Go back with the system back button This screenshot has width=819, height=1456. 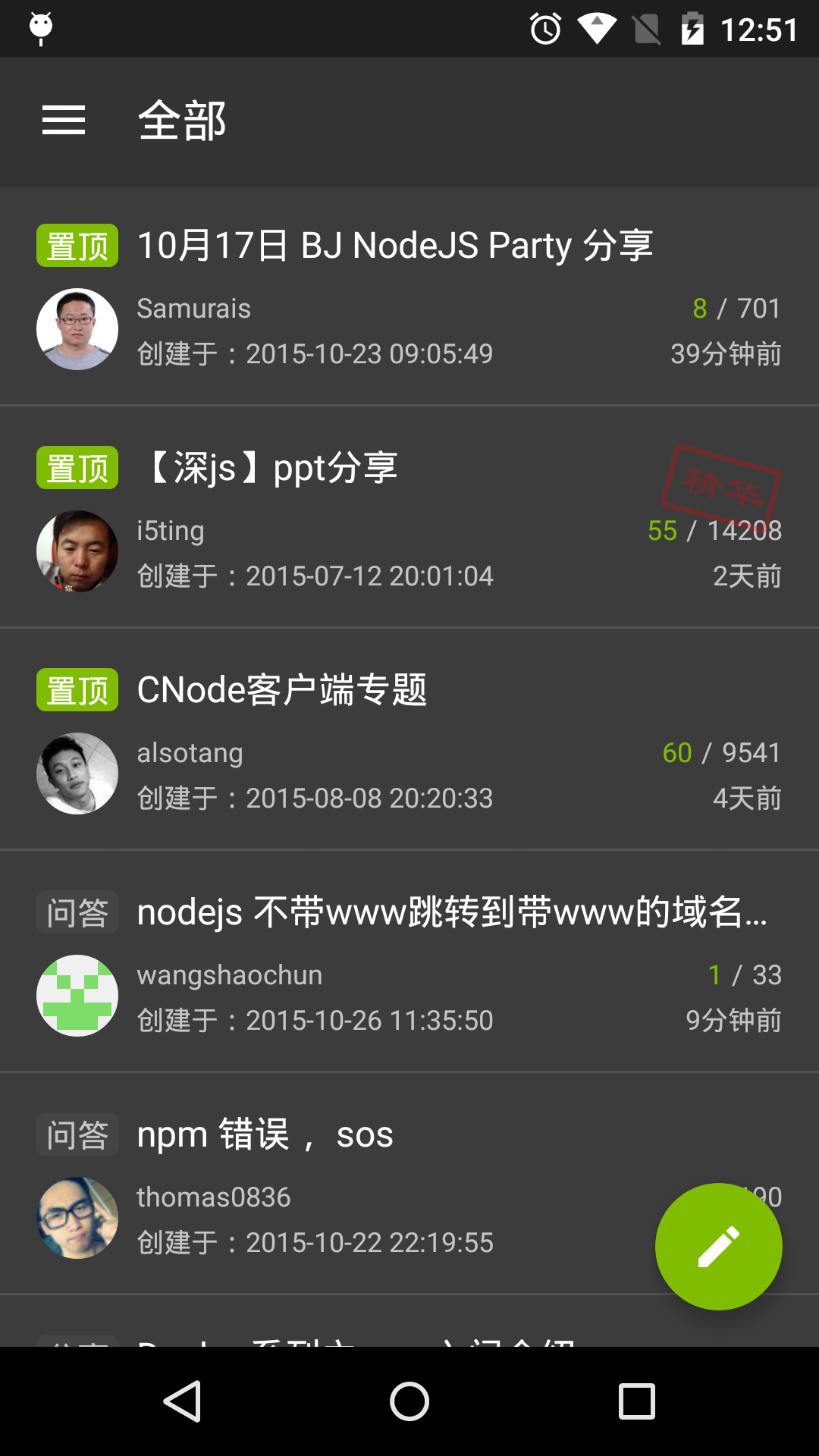click(182, 1401)
